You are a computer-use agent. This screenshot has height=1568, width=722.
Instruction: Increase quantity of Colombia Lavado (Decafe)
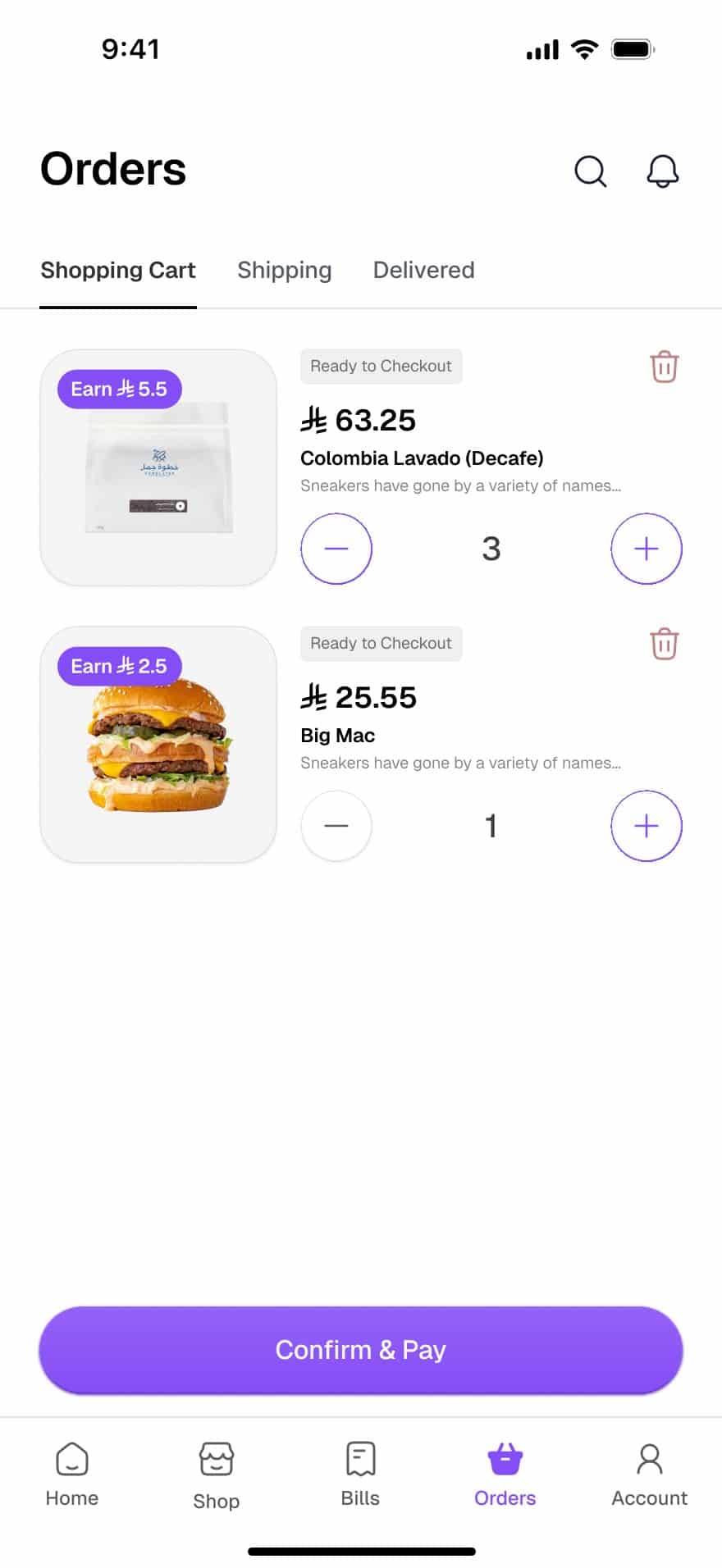(647, 549)
